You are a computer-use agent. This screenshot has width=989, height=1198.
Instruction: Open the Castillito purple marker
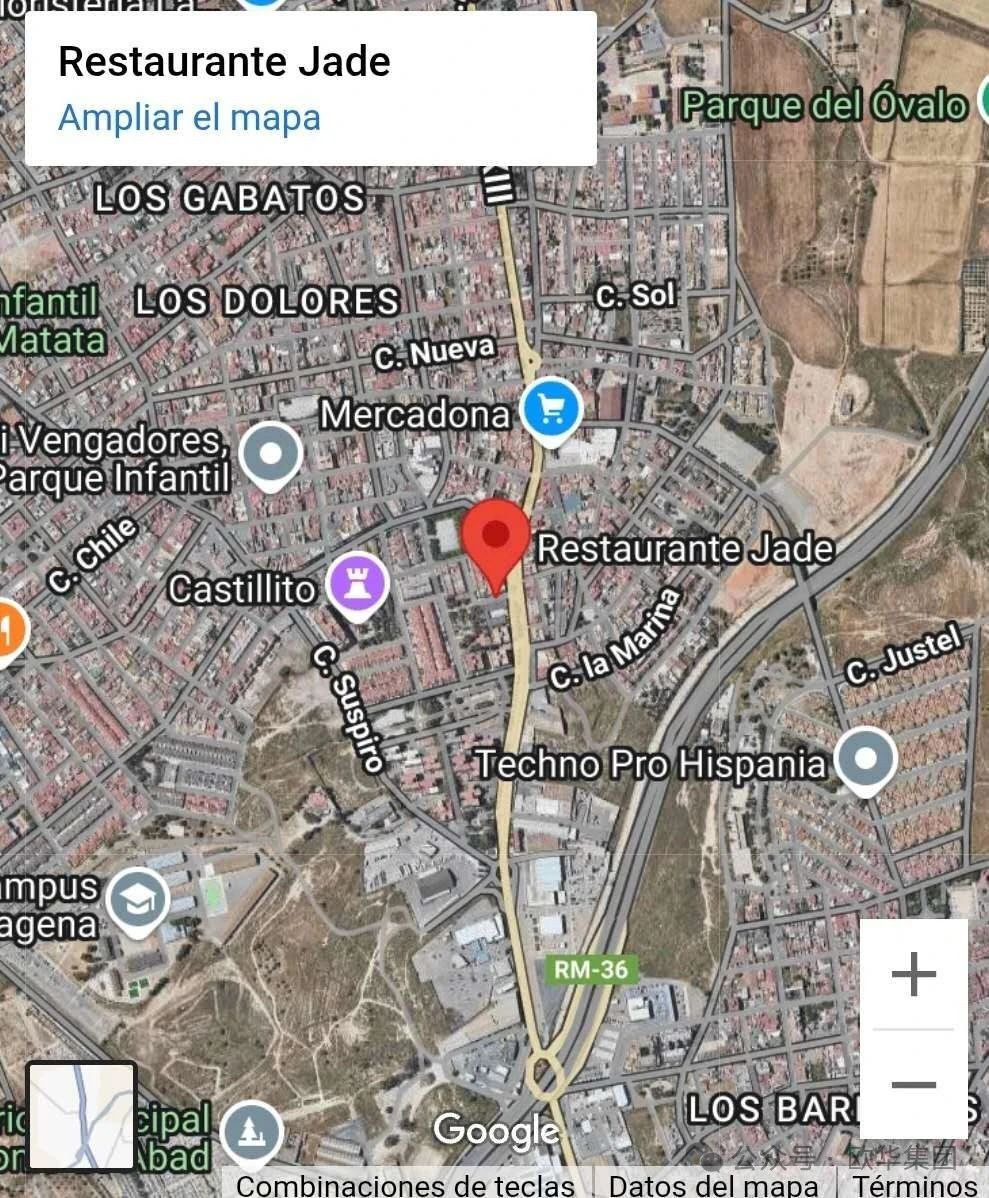pos(358,584)
